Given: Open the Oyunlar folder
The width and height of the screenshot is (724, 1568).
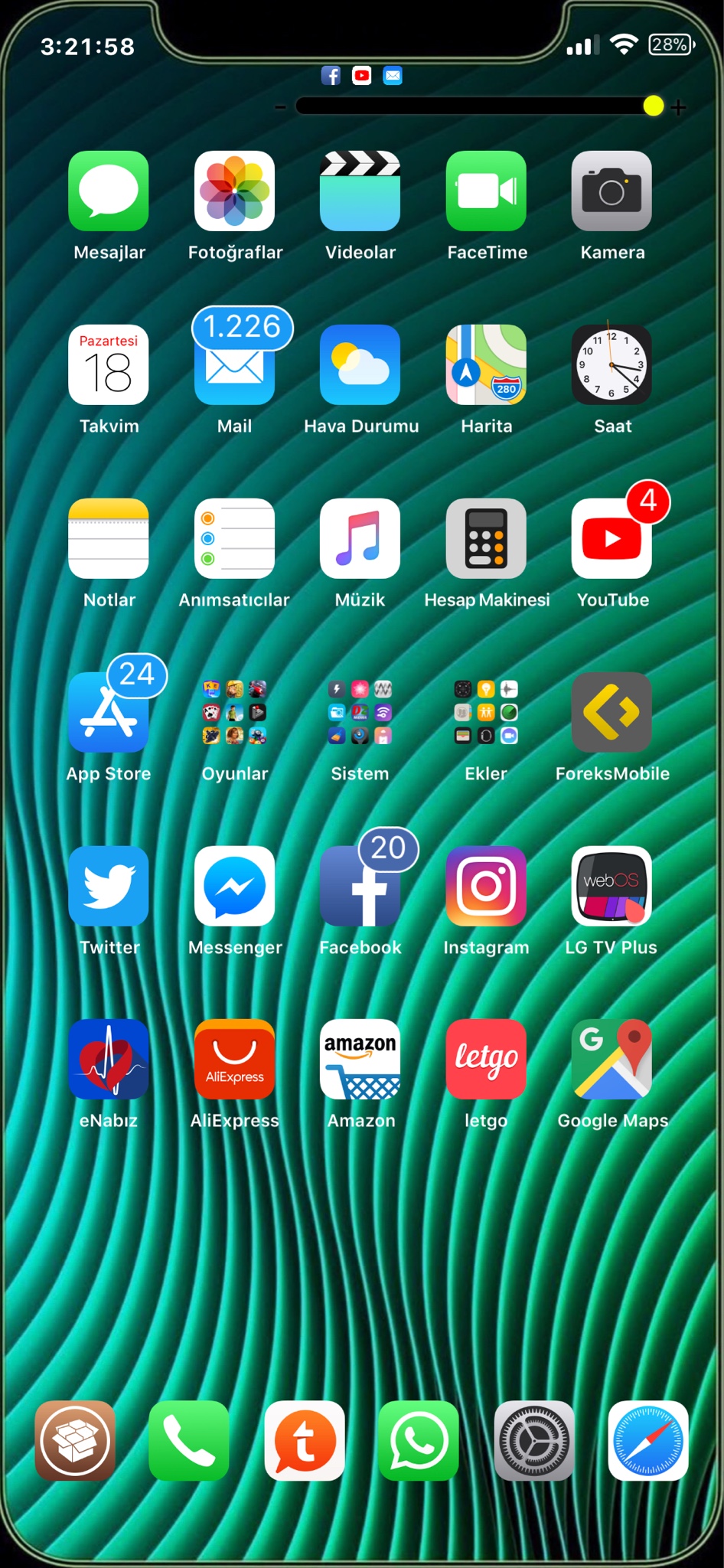Looking at the screenshot, I should [x=234, y=713].
